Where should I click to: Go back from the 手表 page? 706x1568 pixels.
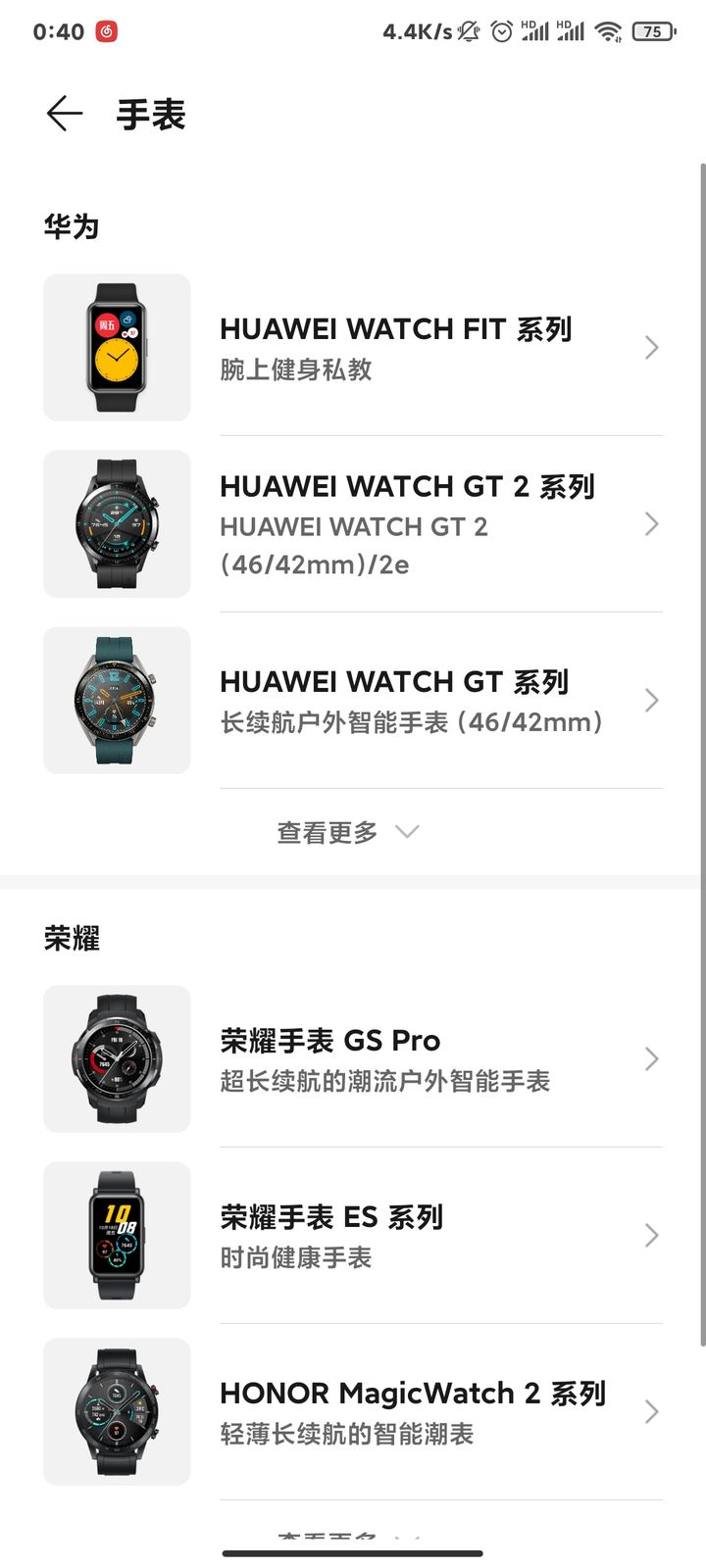[x=65, y=114]
